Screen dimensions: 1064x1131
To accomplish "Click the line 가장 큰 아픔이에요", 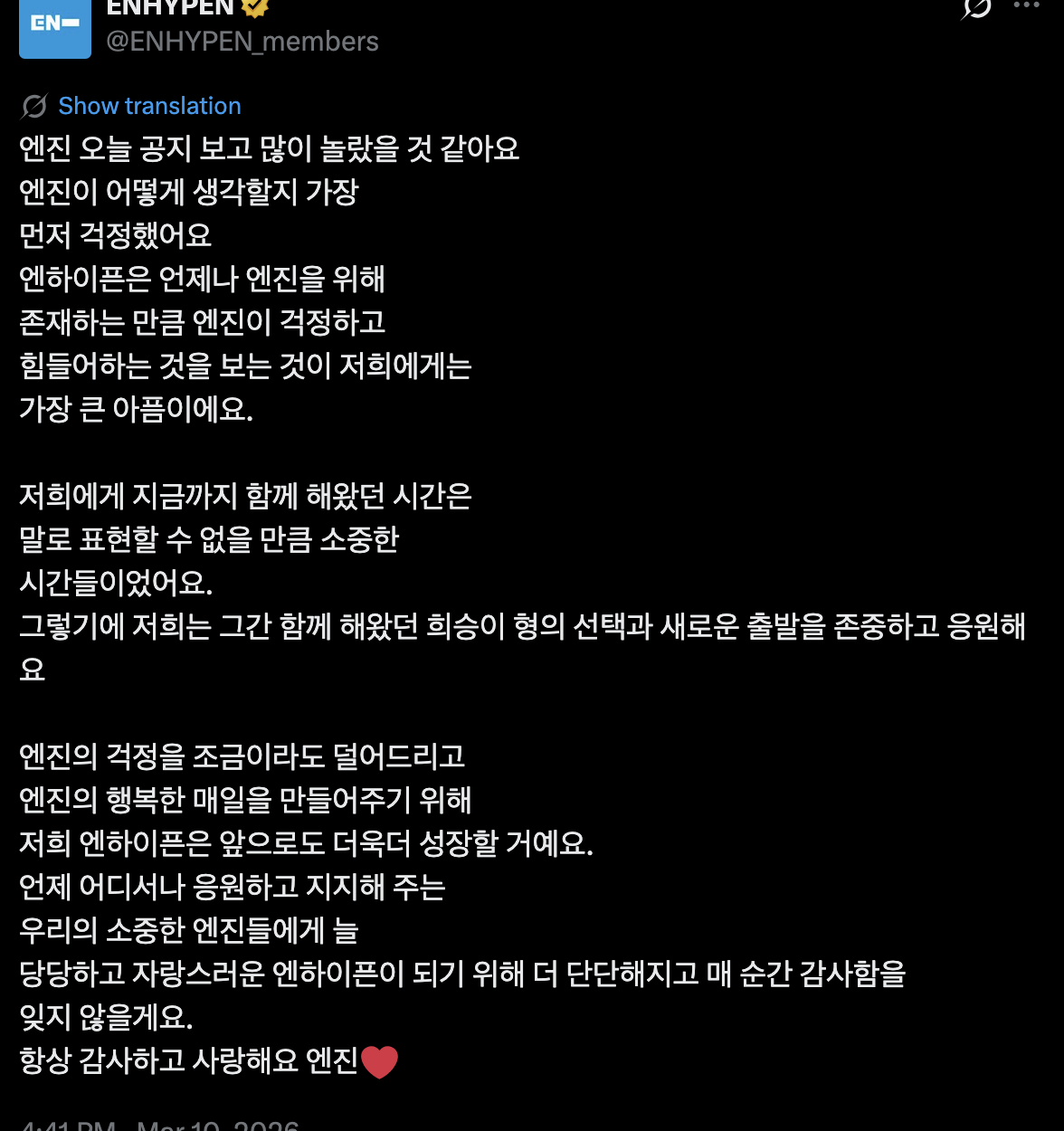I will point(137,409).
